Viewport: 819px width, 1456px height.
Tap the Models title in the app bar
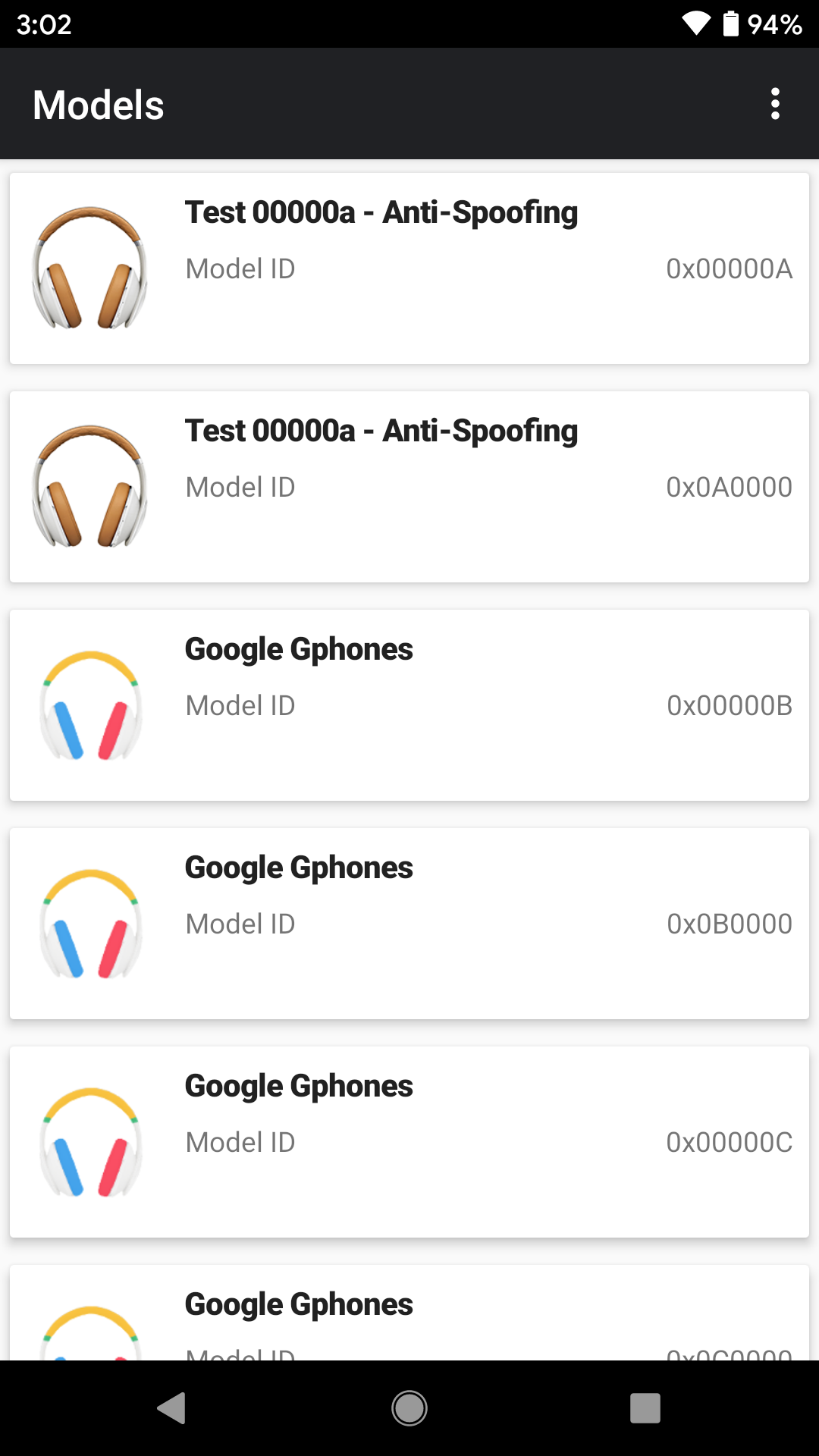click(98, 105)
